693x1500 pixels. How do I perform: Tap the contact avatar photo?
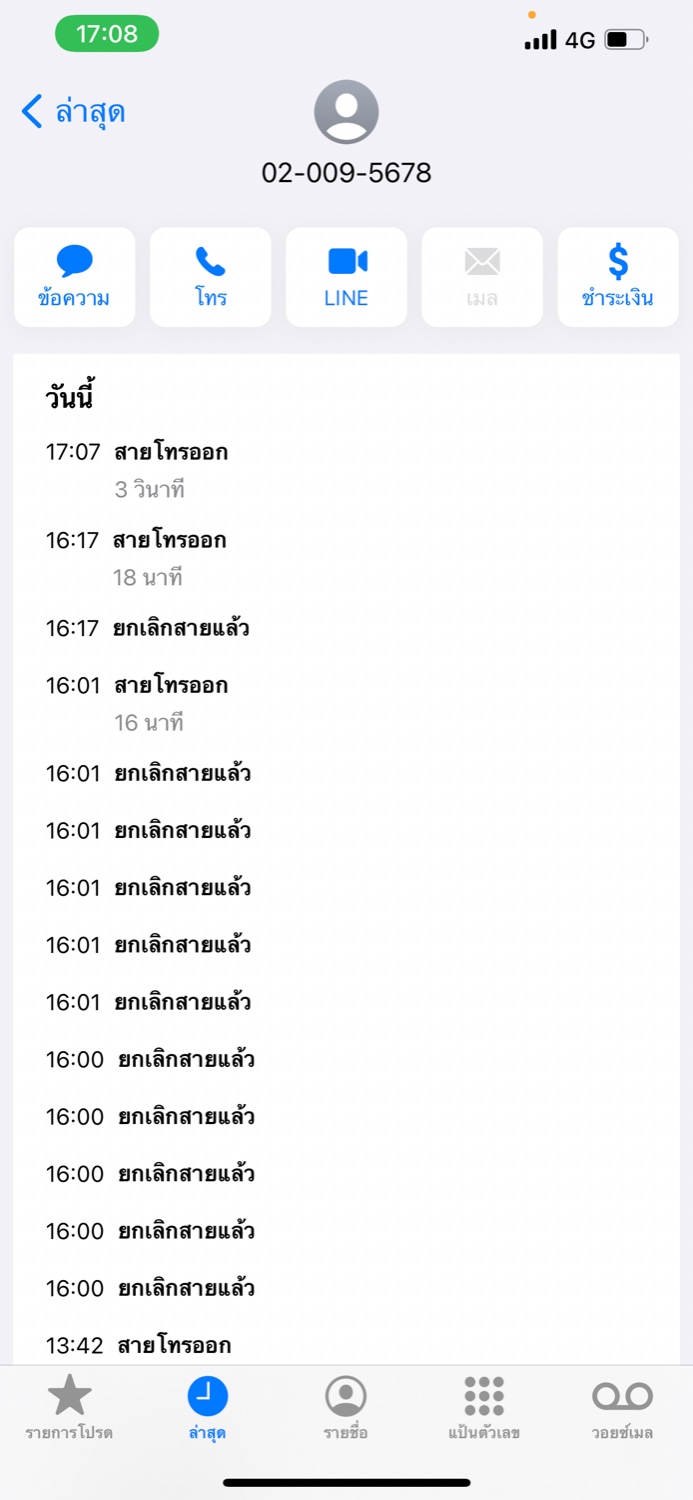click(x=346, y=112)
